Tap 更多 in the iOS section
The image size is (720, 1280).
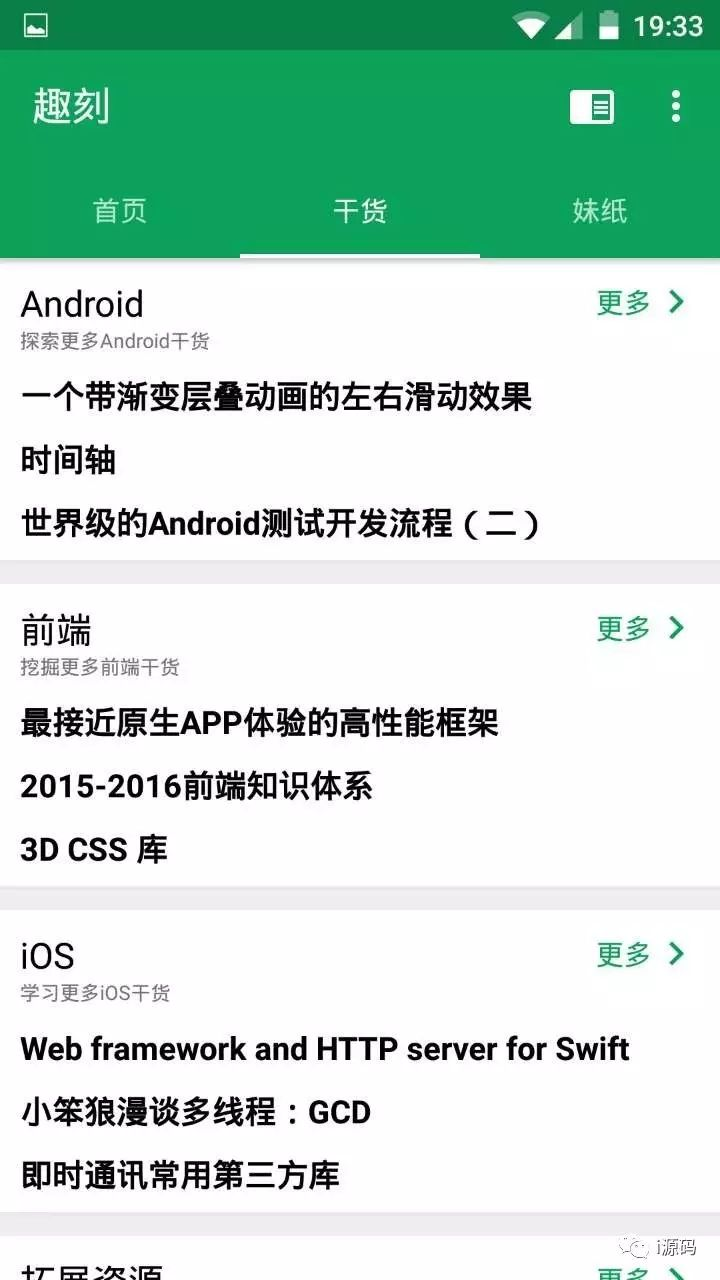point(641,954)
